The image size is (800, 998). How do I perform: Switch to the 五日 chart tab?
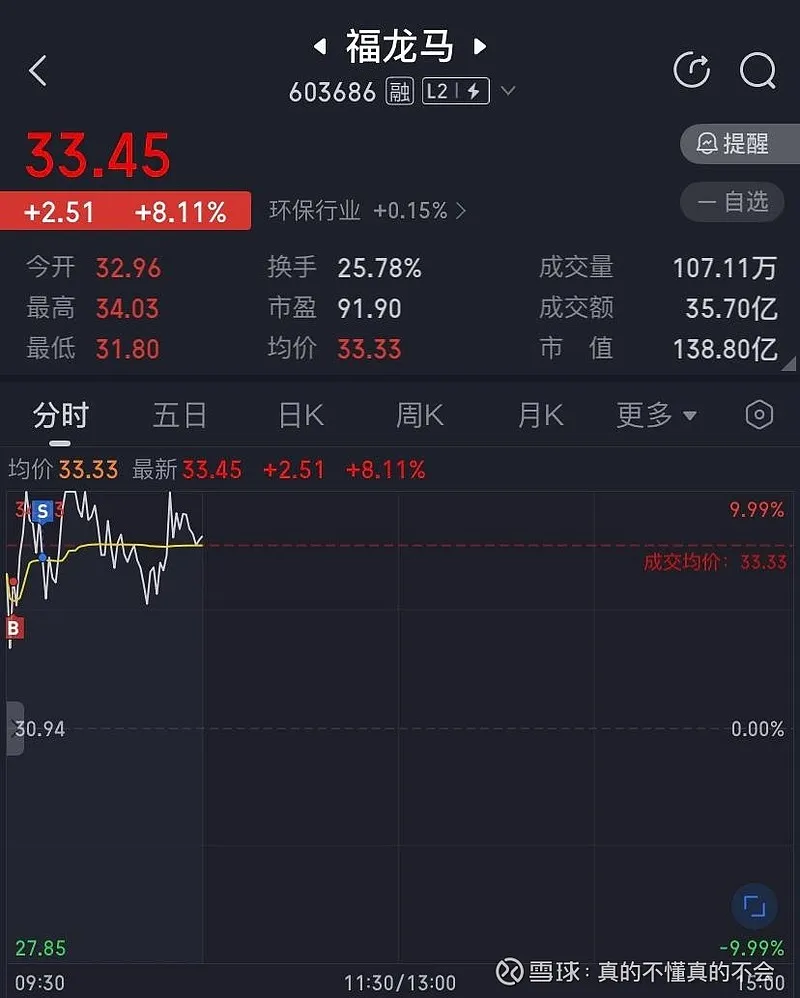[180, 415]
